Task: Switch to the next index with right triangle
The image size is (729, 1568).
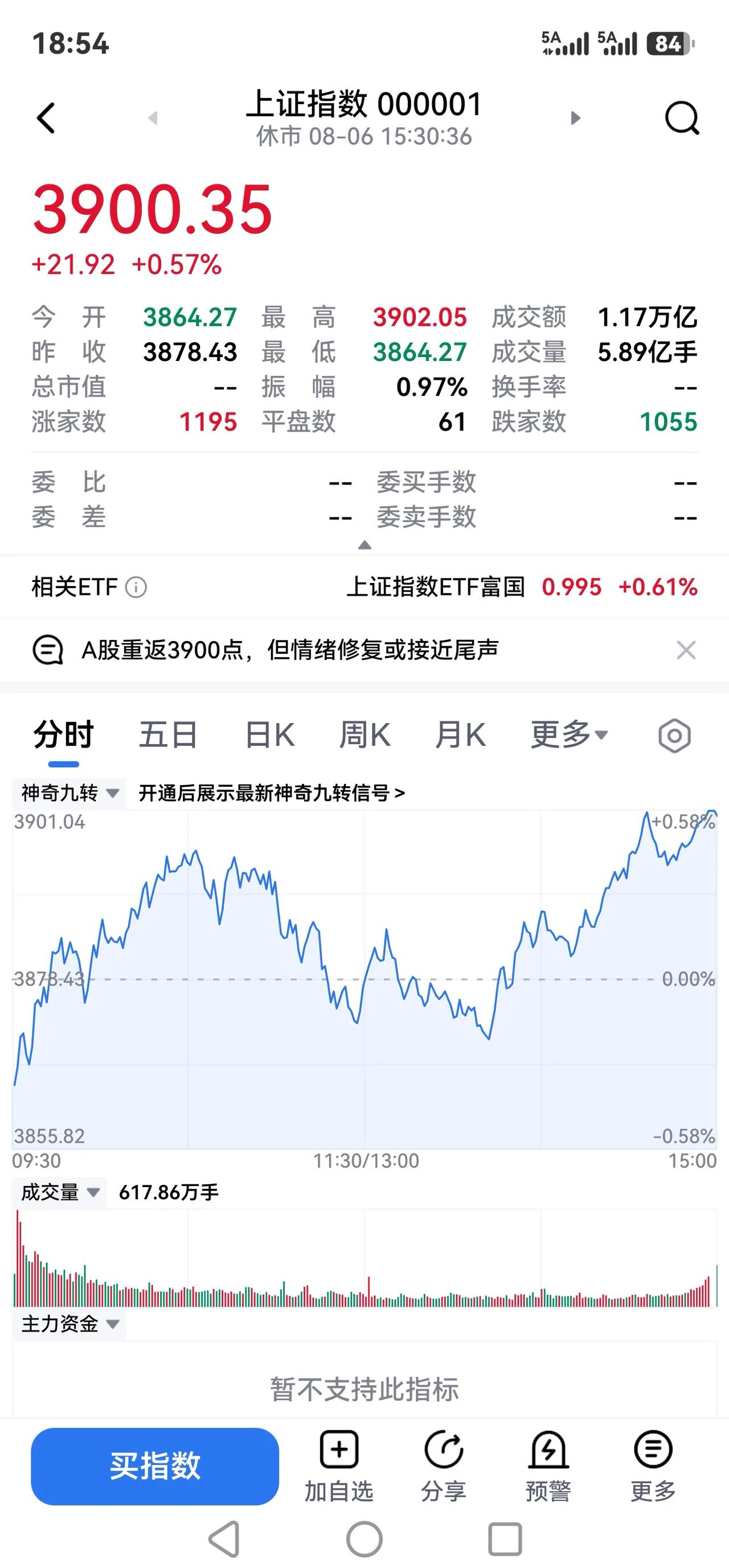Action: (575, 117)
